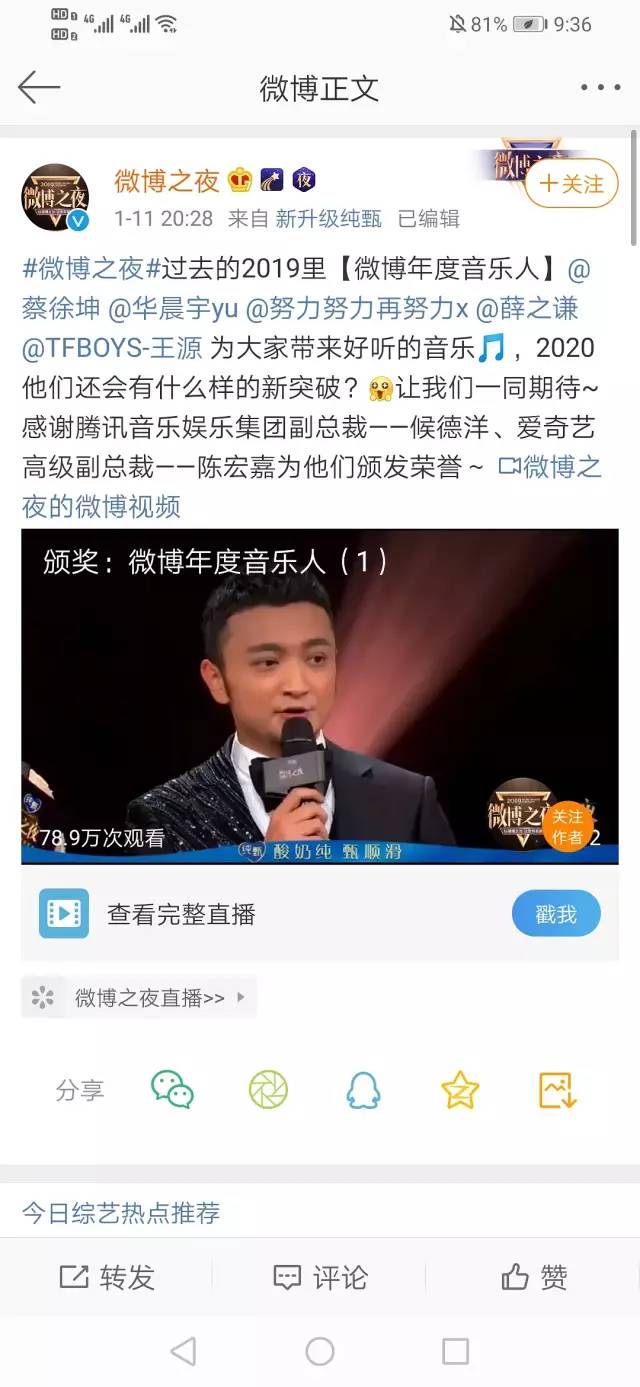View the @薛之谦 profile link

click(528, 308)
